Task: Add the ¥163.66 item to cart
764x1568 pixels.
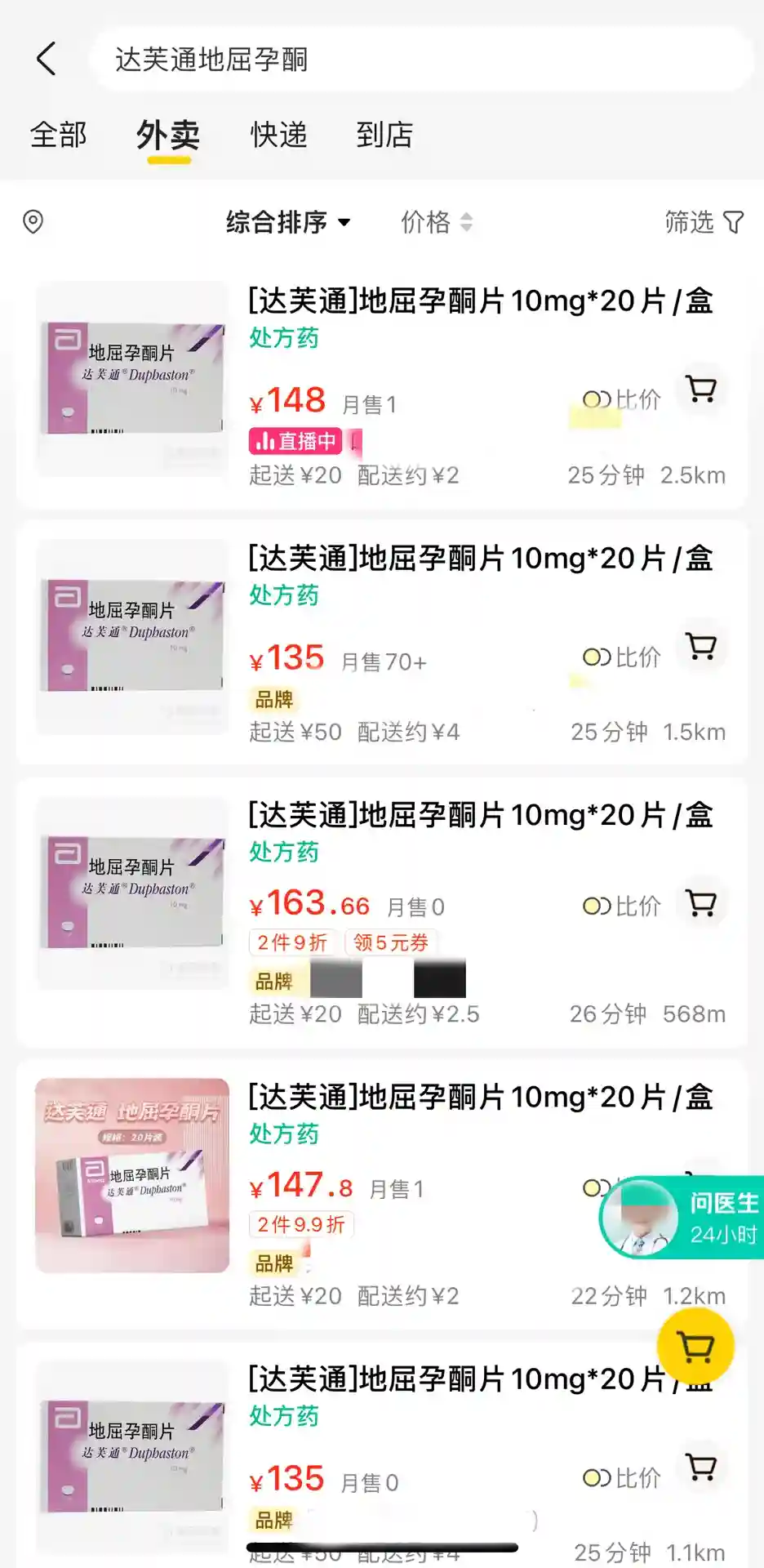Action: tap(701, 903)
